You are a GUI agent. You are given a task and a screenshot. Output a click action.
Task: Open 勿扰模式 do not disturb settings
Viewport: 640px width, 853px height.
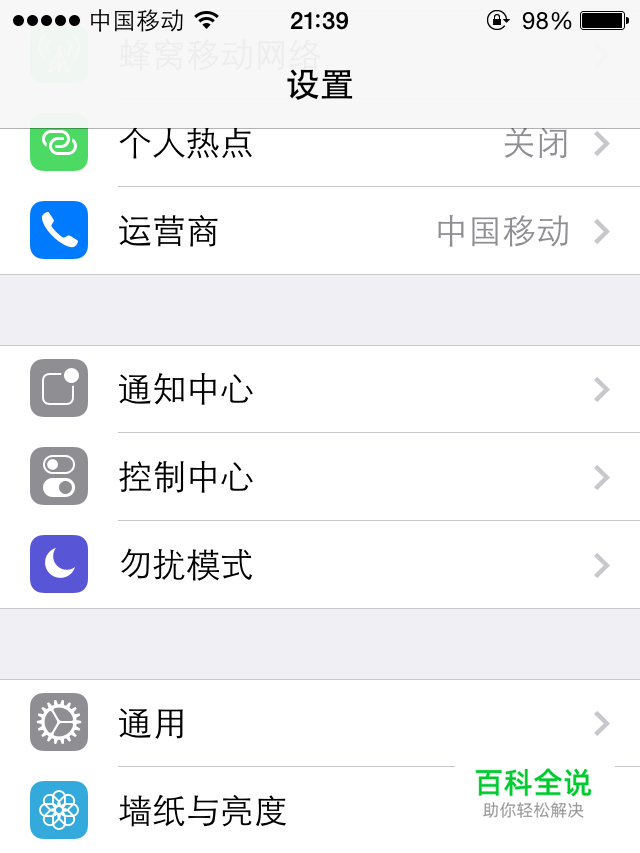(320, 565)
